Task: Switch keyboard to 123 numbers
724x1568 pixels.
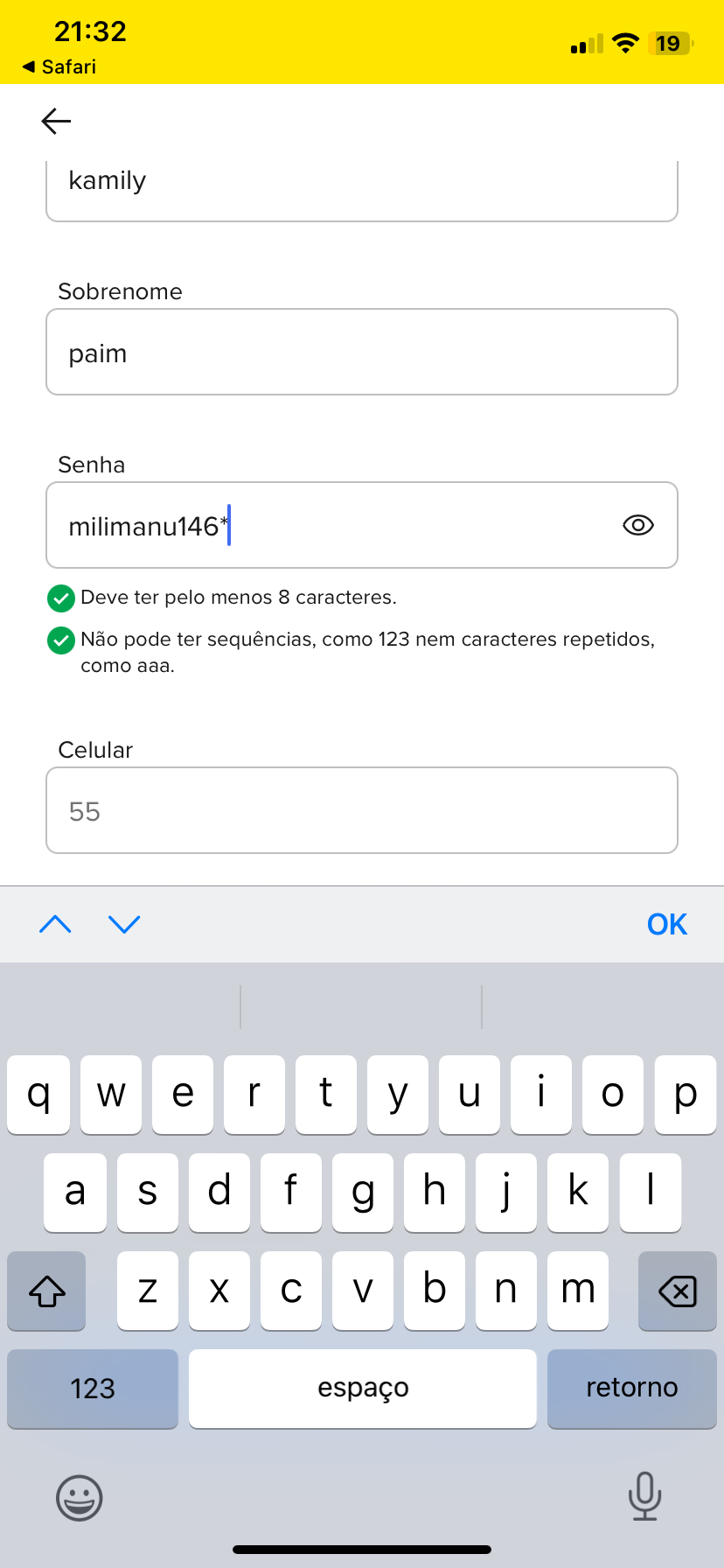Action: tap(92, 1389)
